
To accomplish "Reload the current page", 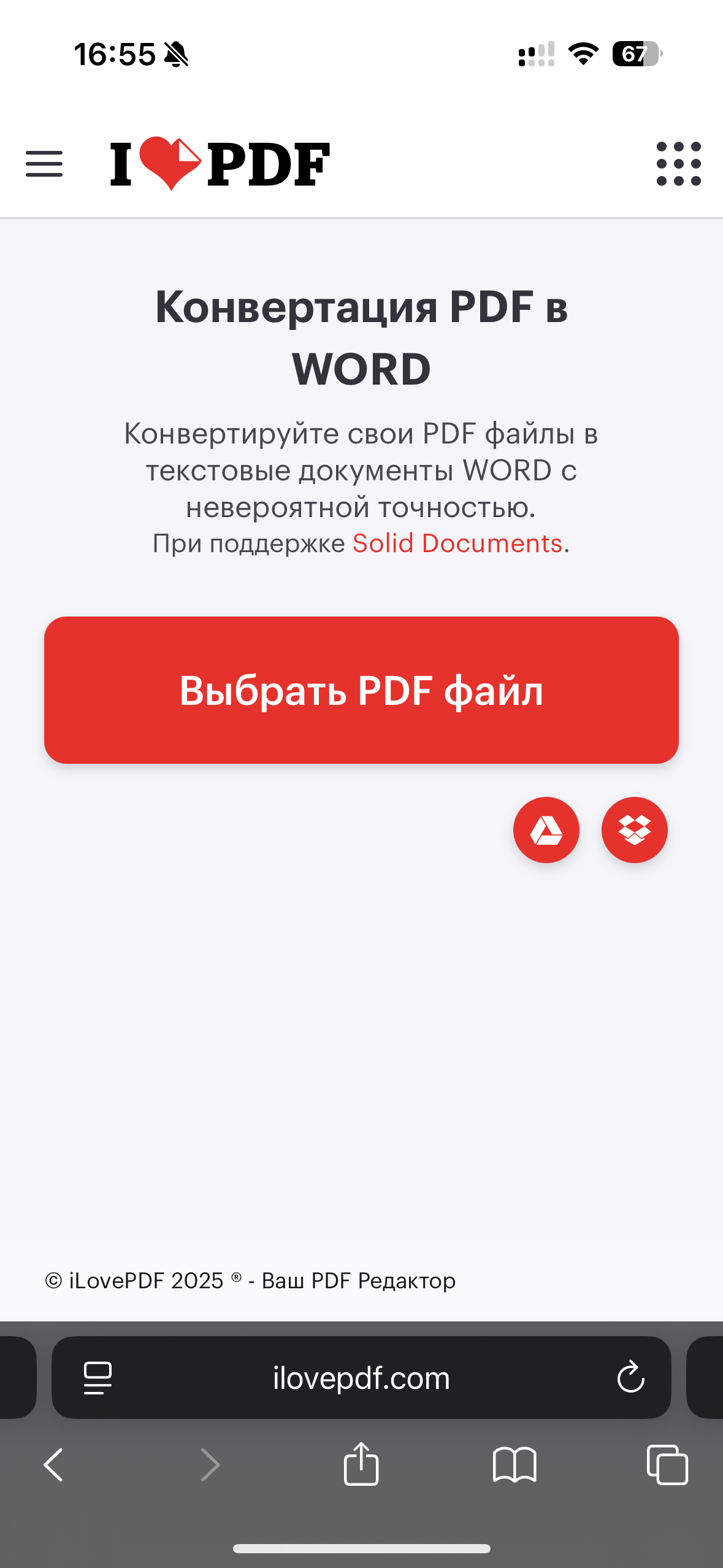I will pyautogui.click(x=630, y=1378).
